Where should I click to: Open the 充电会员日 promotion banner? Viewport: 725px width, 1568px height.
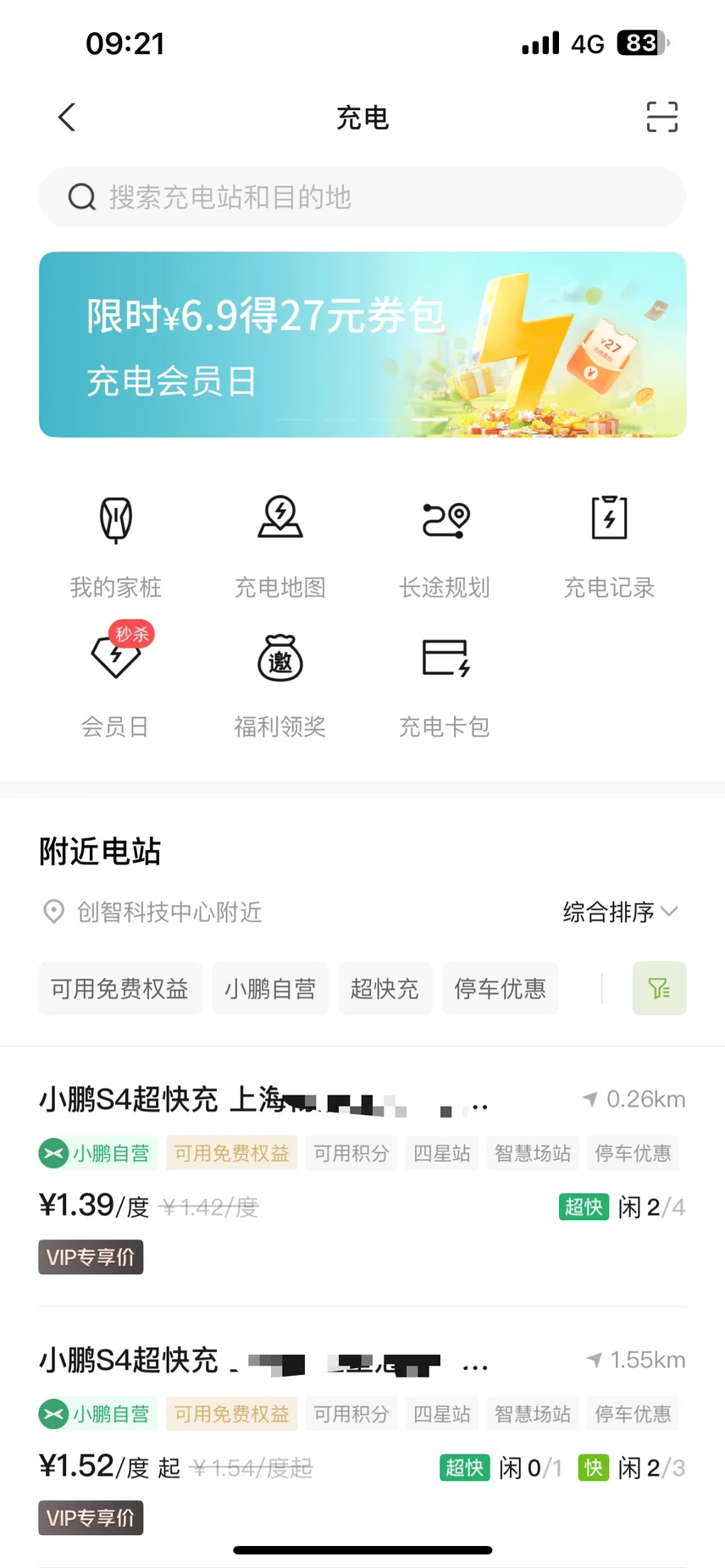point(362,345)
